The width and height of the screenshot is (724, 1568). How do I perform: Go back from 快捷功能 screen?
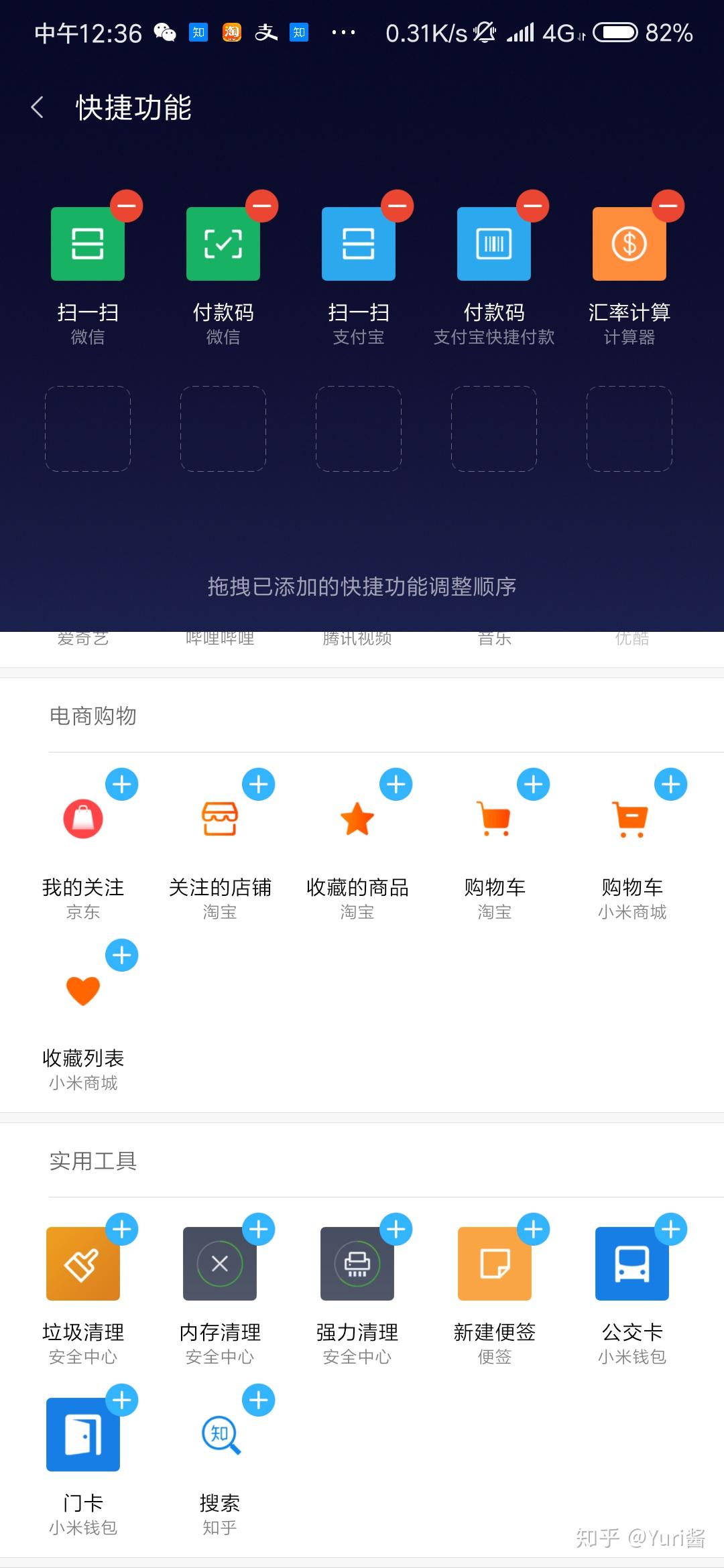click(38, 107)
